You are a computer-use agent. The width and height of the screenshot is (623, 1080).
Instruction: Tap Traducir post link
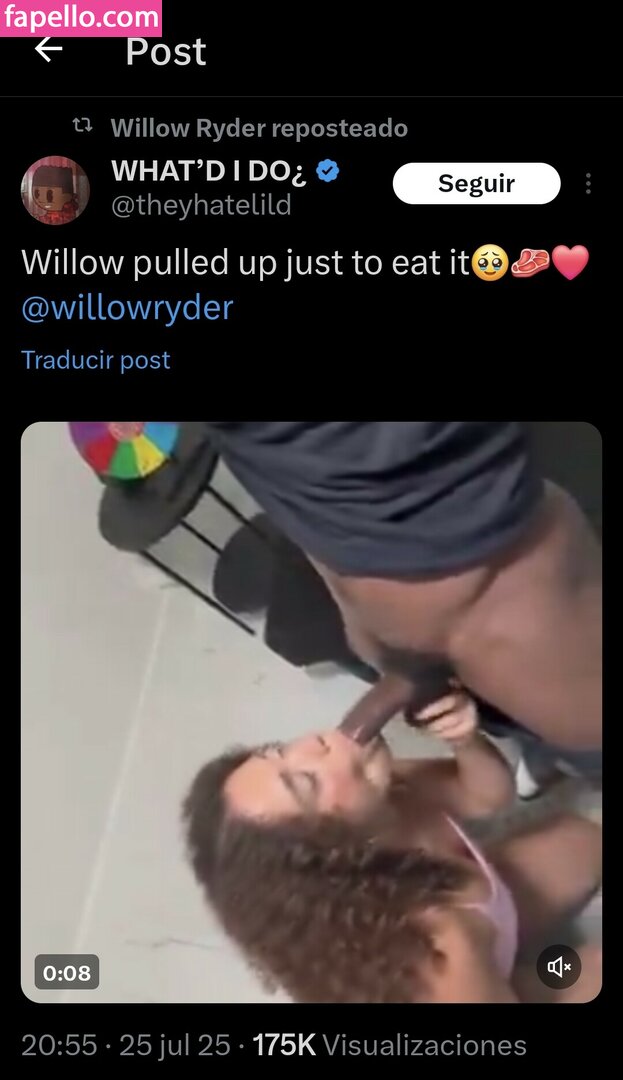pyautogui.click(x=96, y=360)
